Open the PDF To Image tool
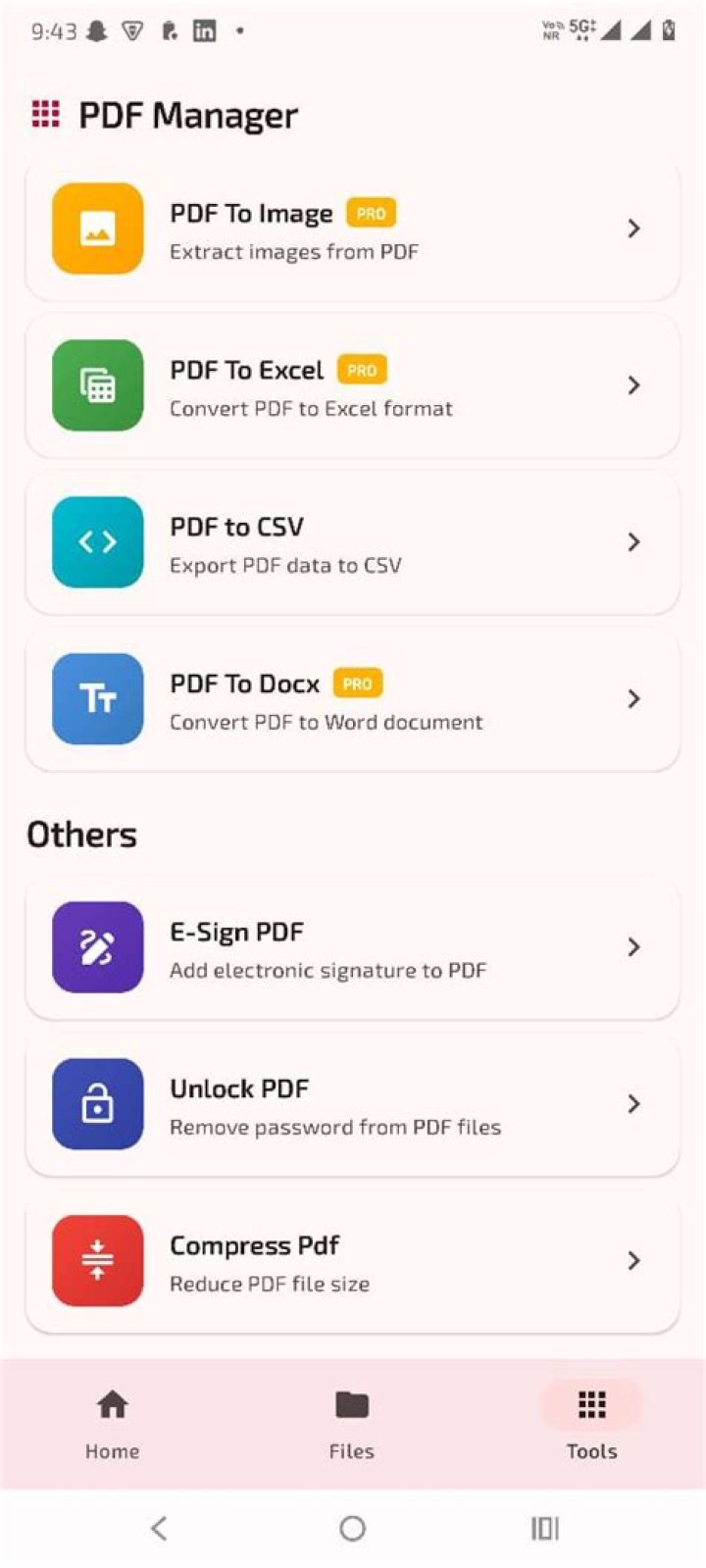This screenshot has width=706, height=1568. pos(352,229)
